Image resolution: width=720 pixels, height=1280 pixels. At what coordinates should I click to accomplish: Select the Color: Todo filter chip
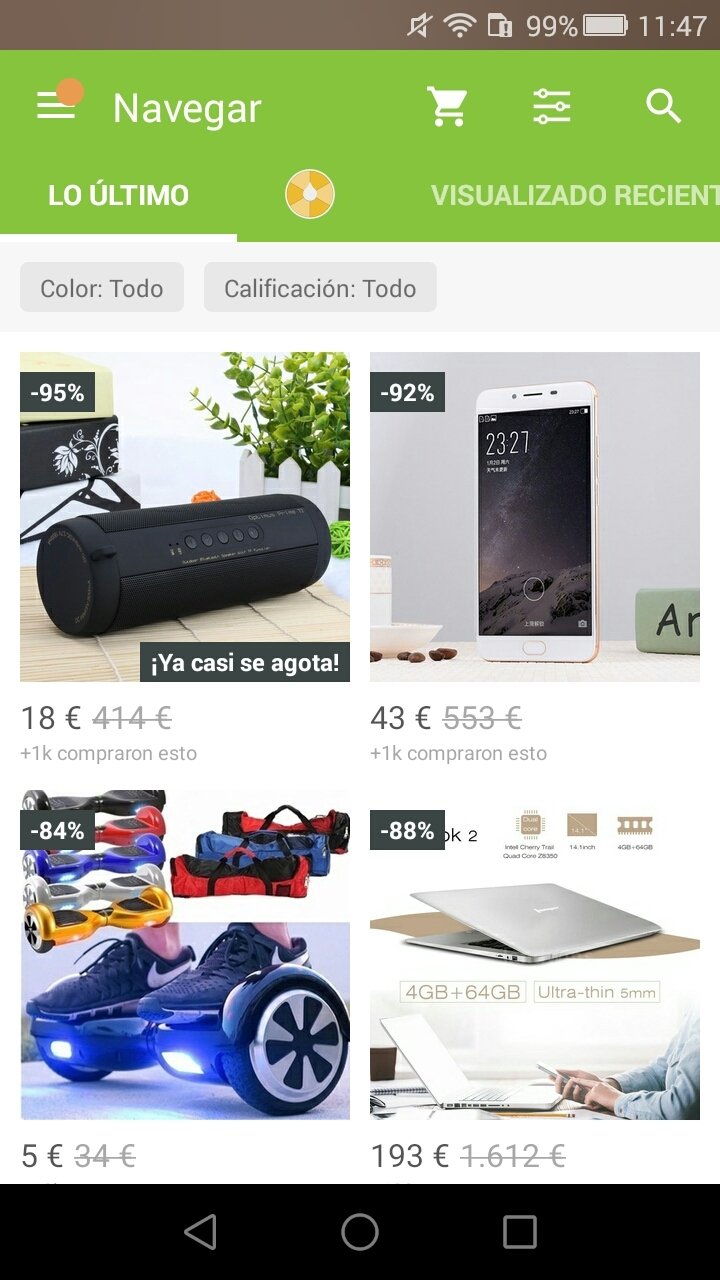click(102, 288)
